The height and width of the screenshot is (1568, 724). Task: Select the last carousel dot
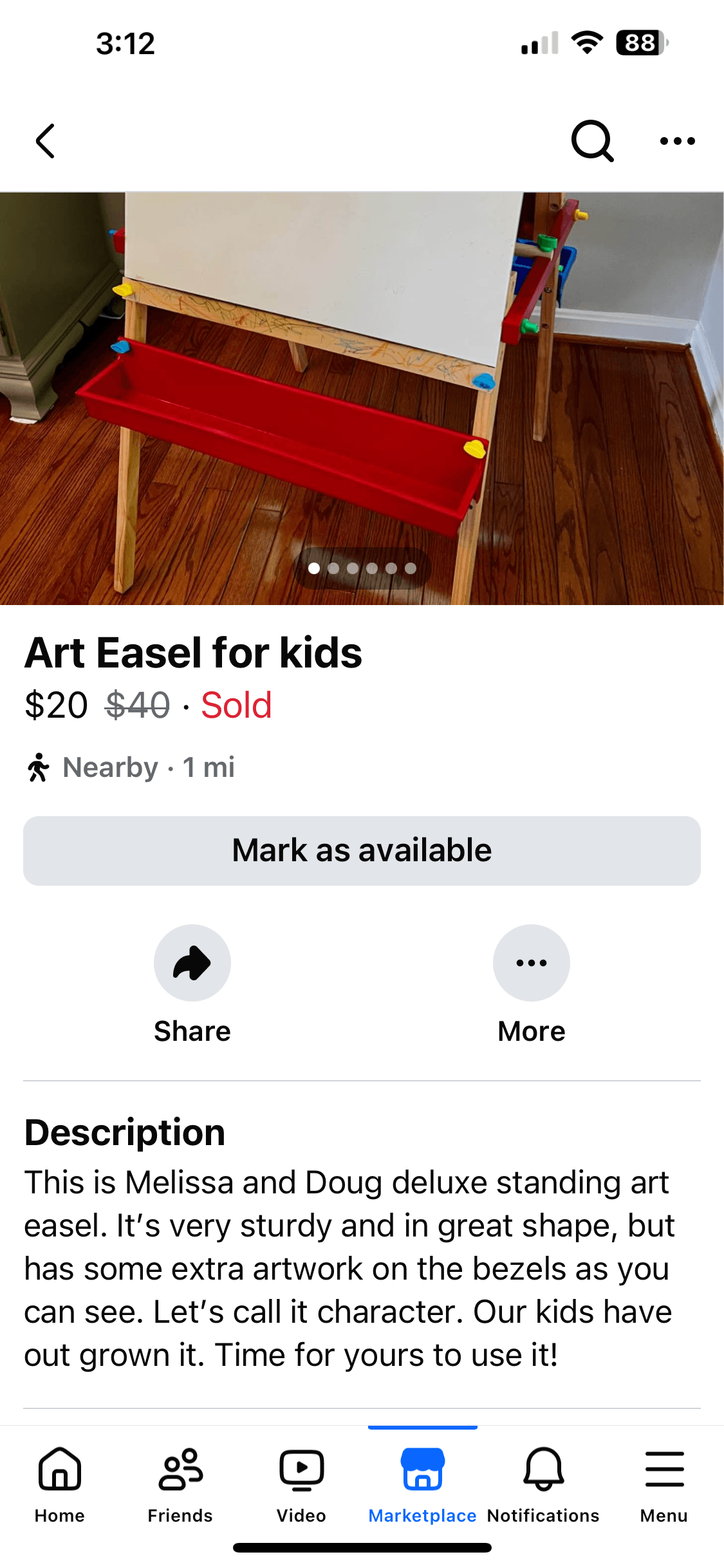(409, 568)
